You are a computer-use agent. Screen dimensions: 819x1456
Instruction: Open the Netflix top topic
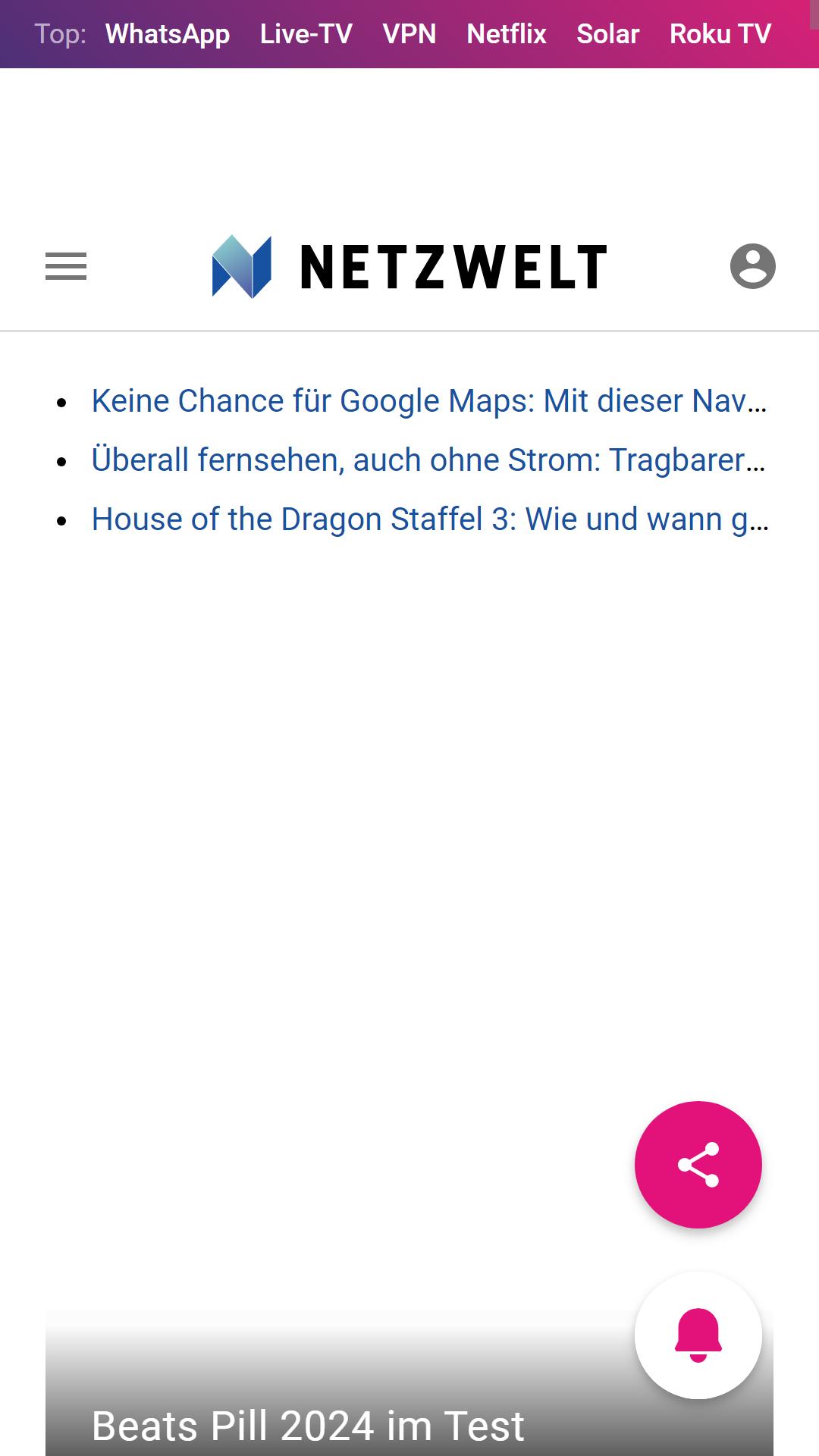(x=506, y=34)
